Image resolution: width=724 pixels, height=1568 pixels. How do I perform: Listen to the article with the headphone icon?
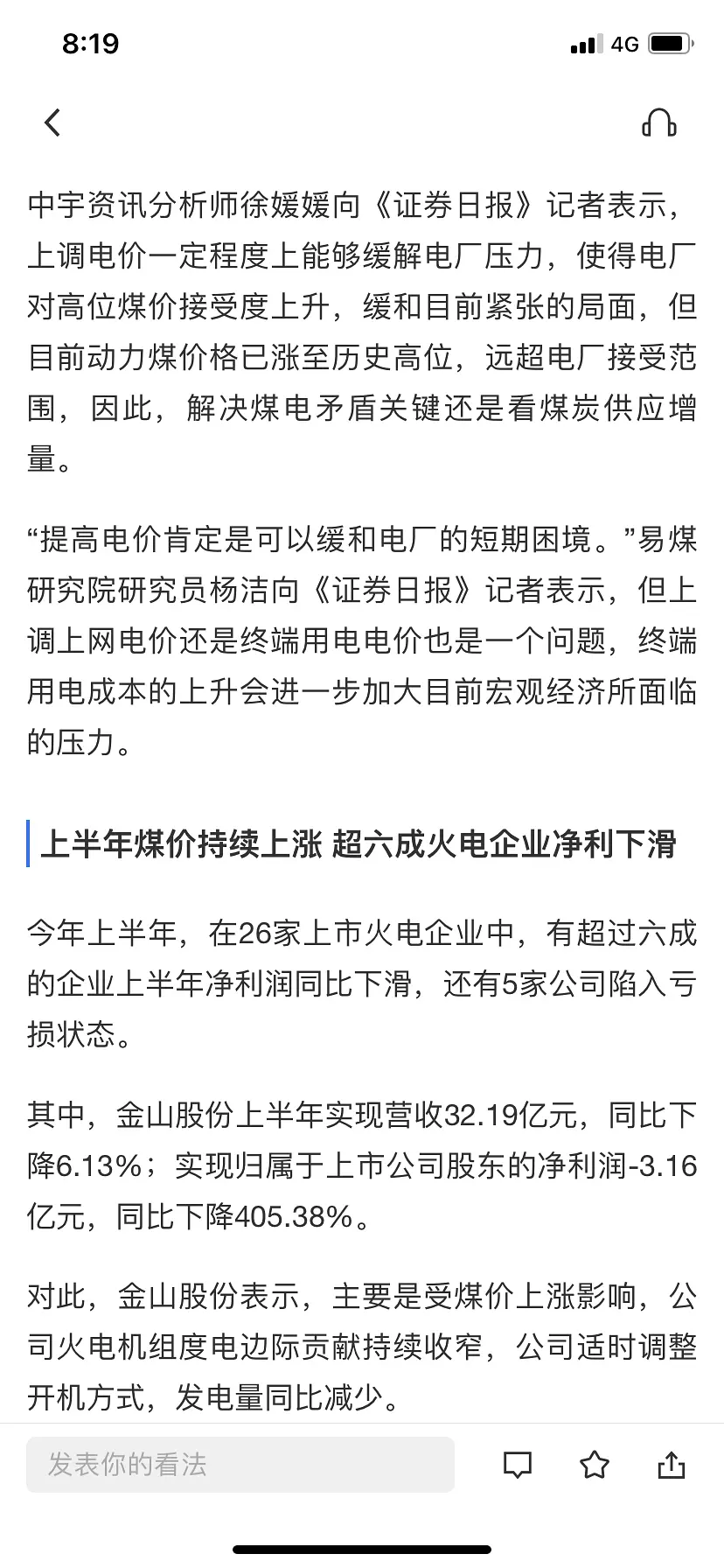point(658,122)
